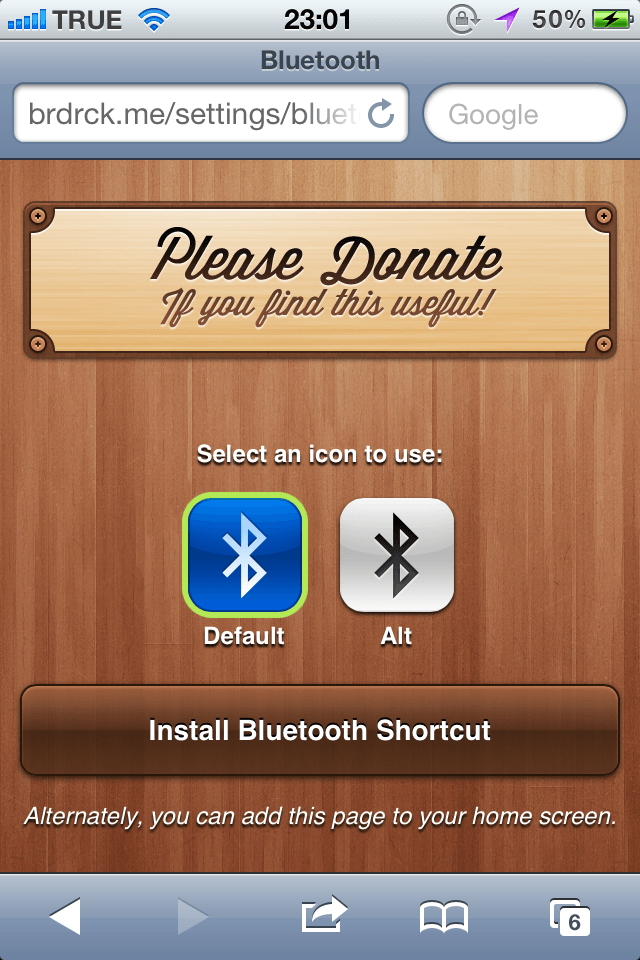Open the Please Donate banner

coord(320,278)
